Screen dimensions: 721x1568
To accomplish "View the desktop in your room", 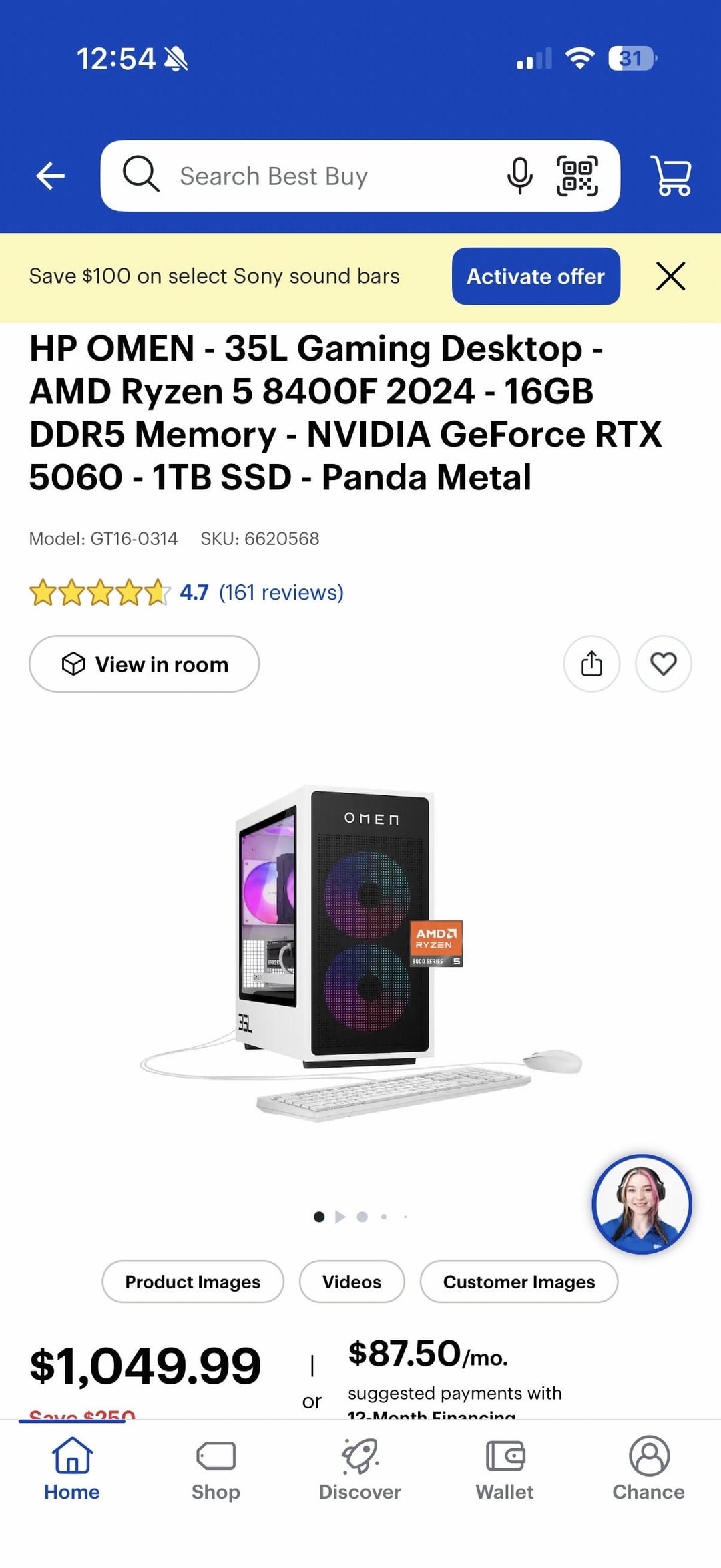I will pos(144,664).
